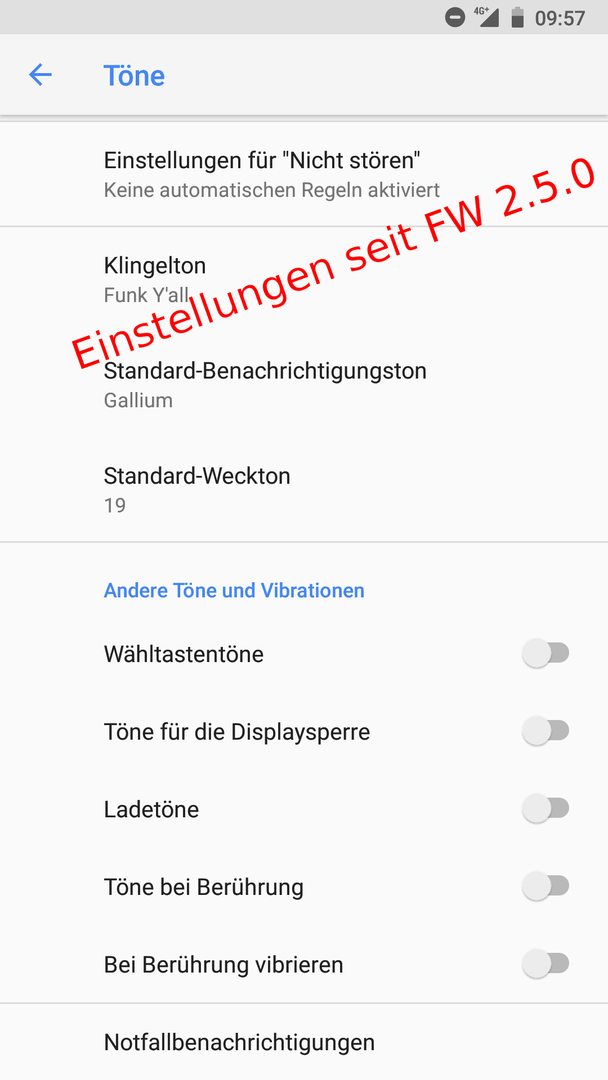Open the Standard-Weckton setting

point(304,489)
